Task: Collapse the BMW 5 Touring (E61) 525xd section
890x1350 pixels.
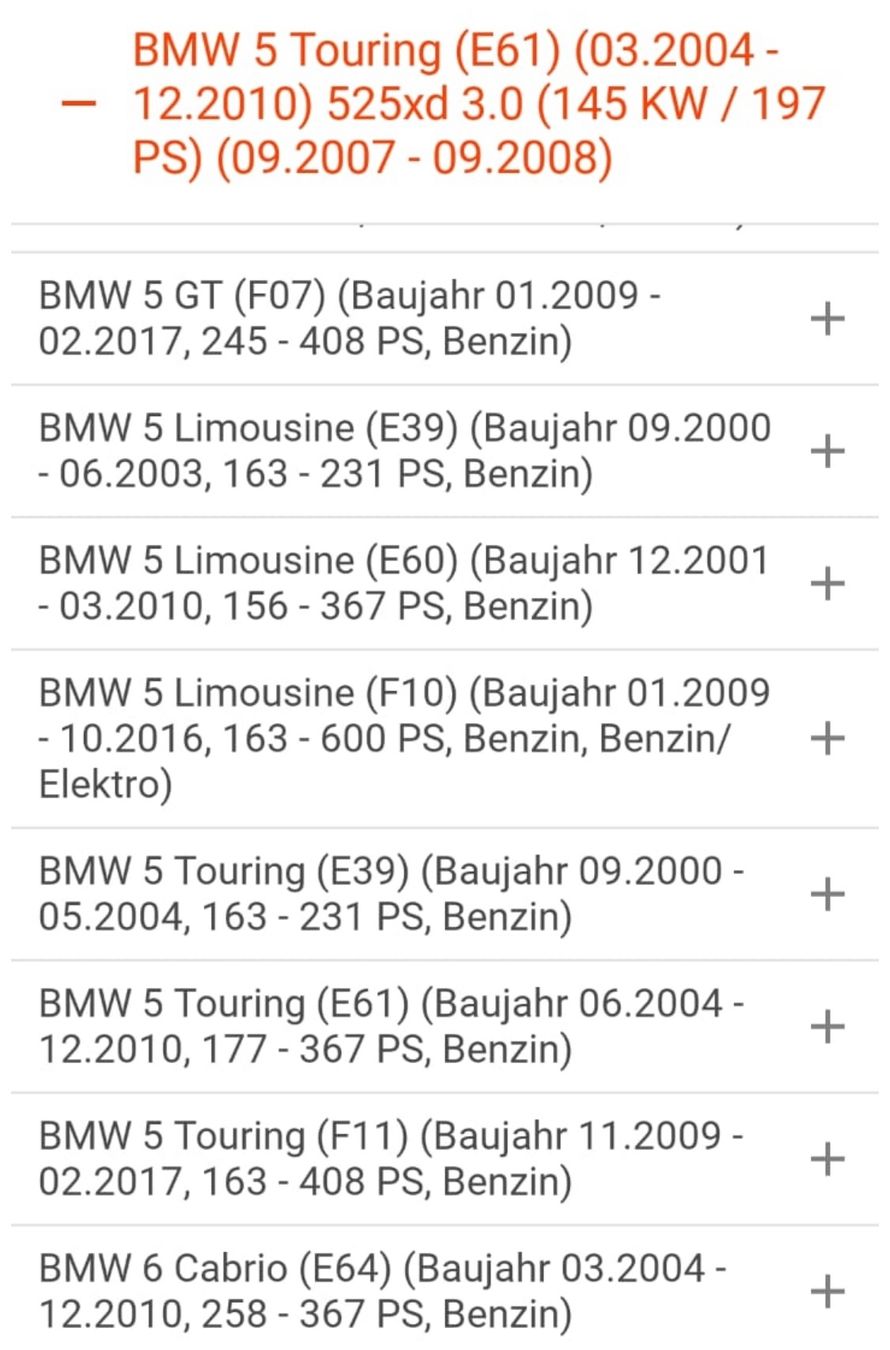Action: coord(79,104)
